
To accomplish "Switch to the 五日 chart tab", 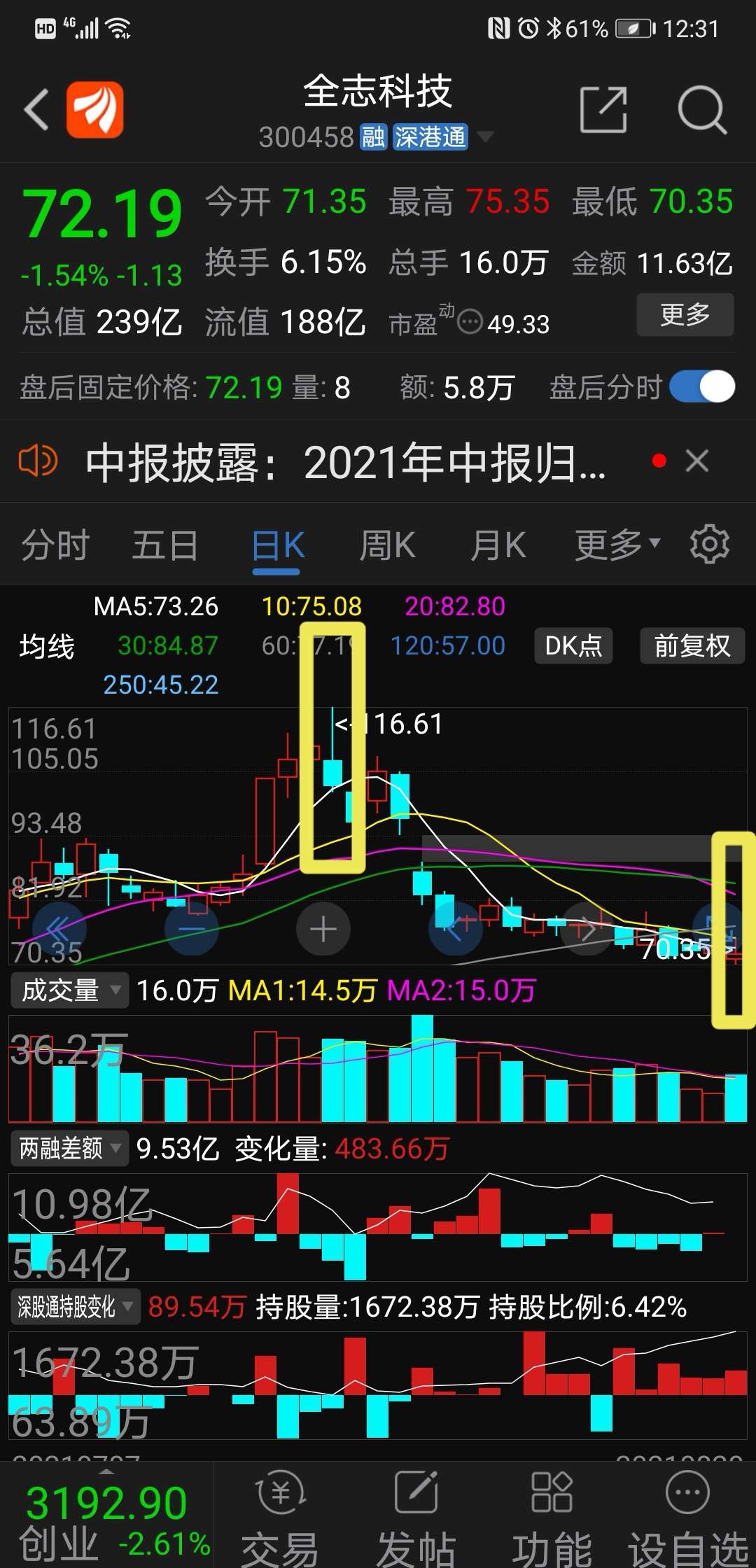I will click(x=165, y=545).
